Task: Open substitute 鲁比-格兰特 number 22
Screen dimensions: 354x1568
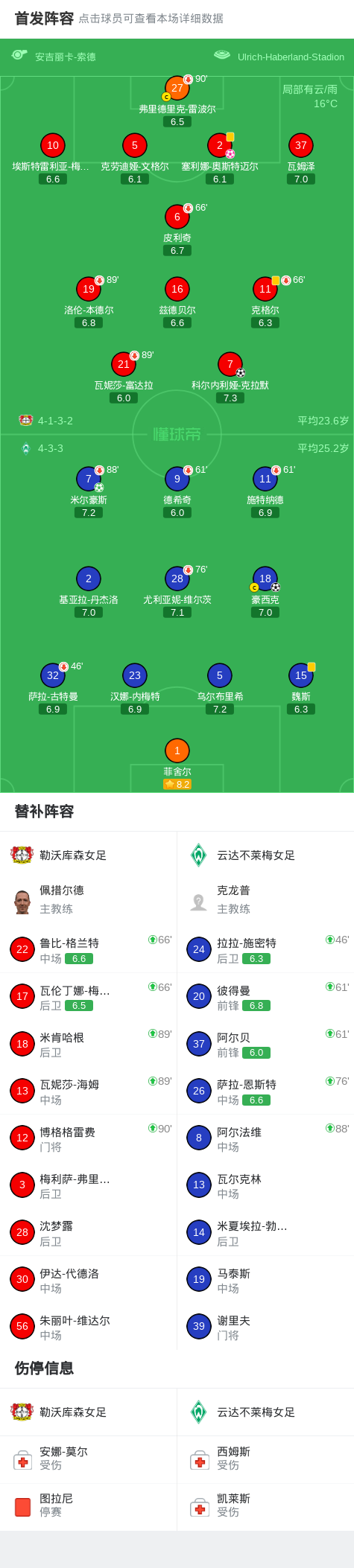Action: click(89, 949)
